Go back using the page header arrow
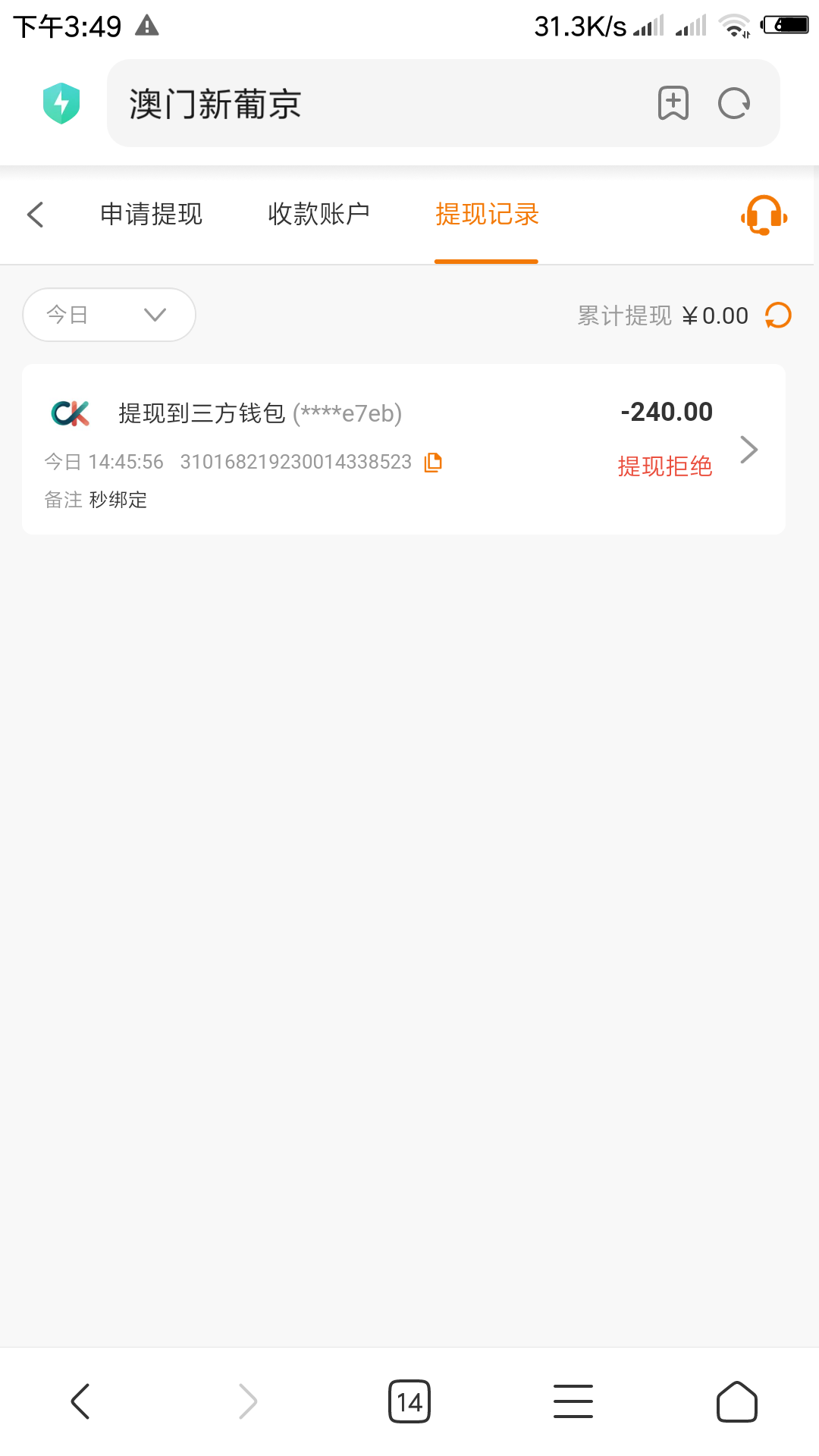Screen dimensions: 819x1456 36,215
